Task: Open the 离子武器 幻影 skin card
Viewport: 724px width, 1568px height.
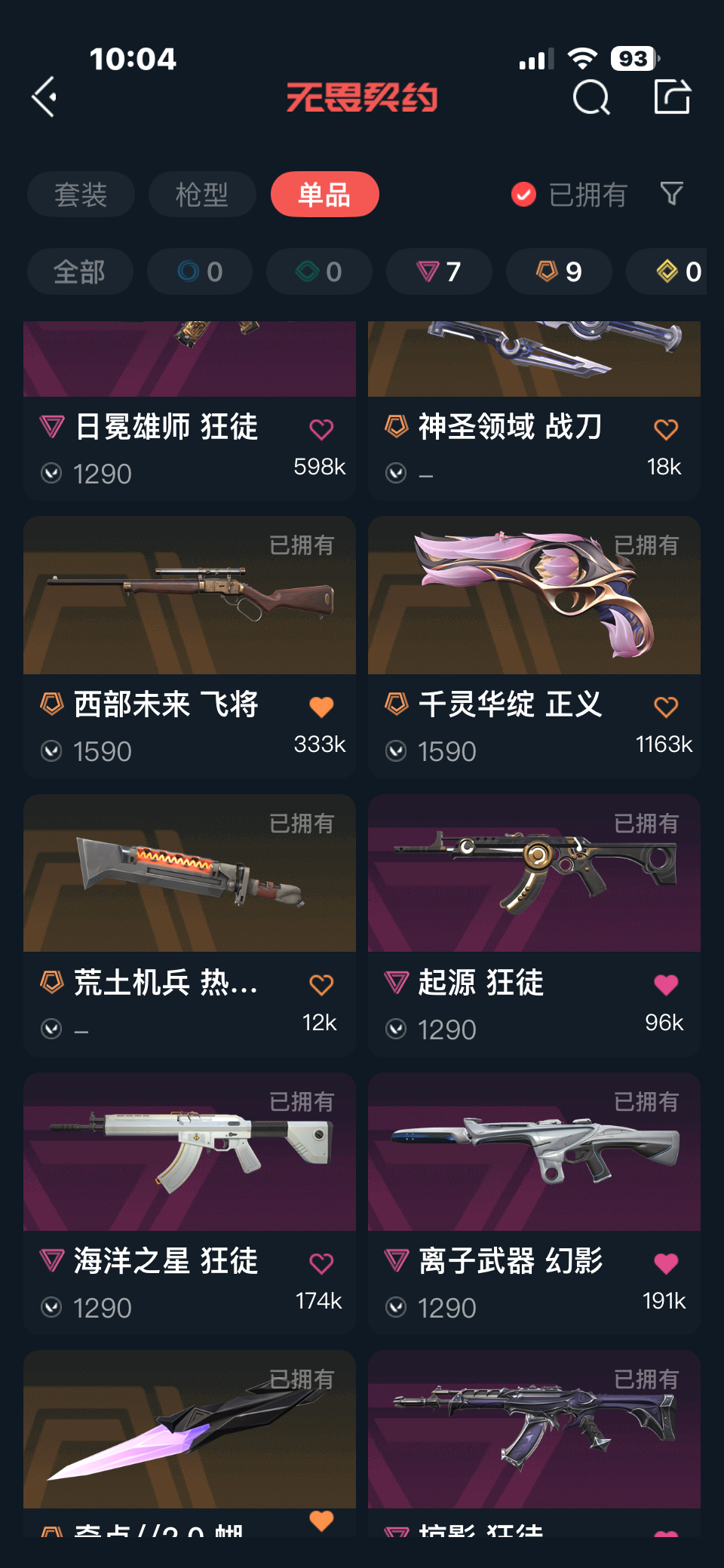Action: pos(534,1152)
